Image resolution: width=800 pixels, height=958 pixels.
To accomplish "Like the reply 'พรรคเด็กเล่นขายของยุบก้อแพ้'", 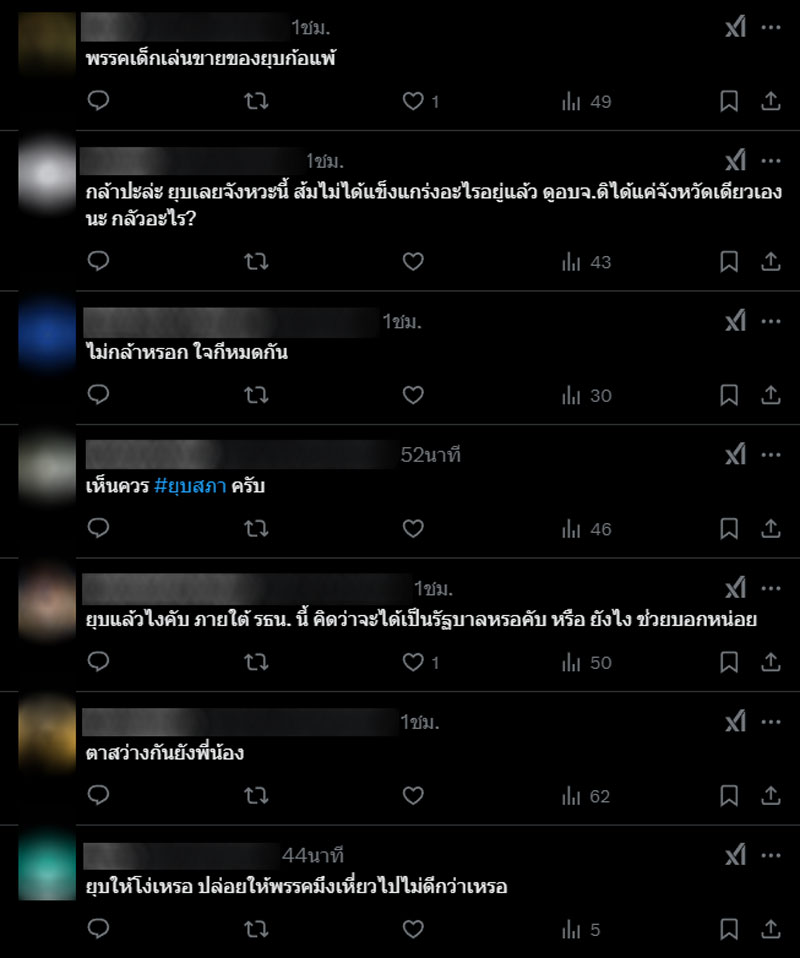I will coord(413,101).
